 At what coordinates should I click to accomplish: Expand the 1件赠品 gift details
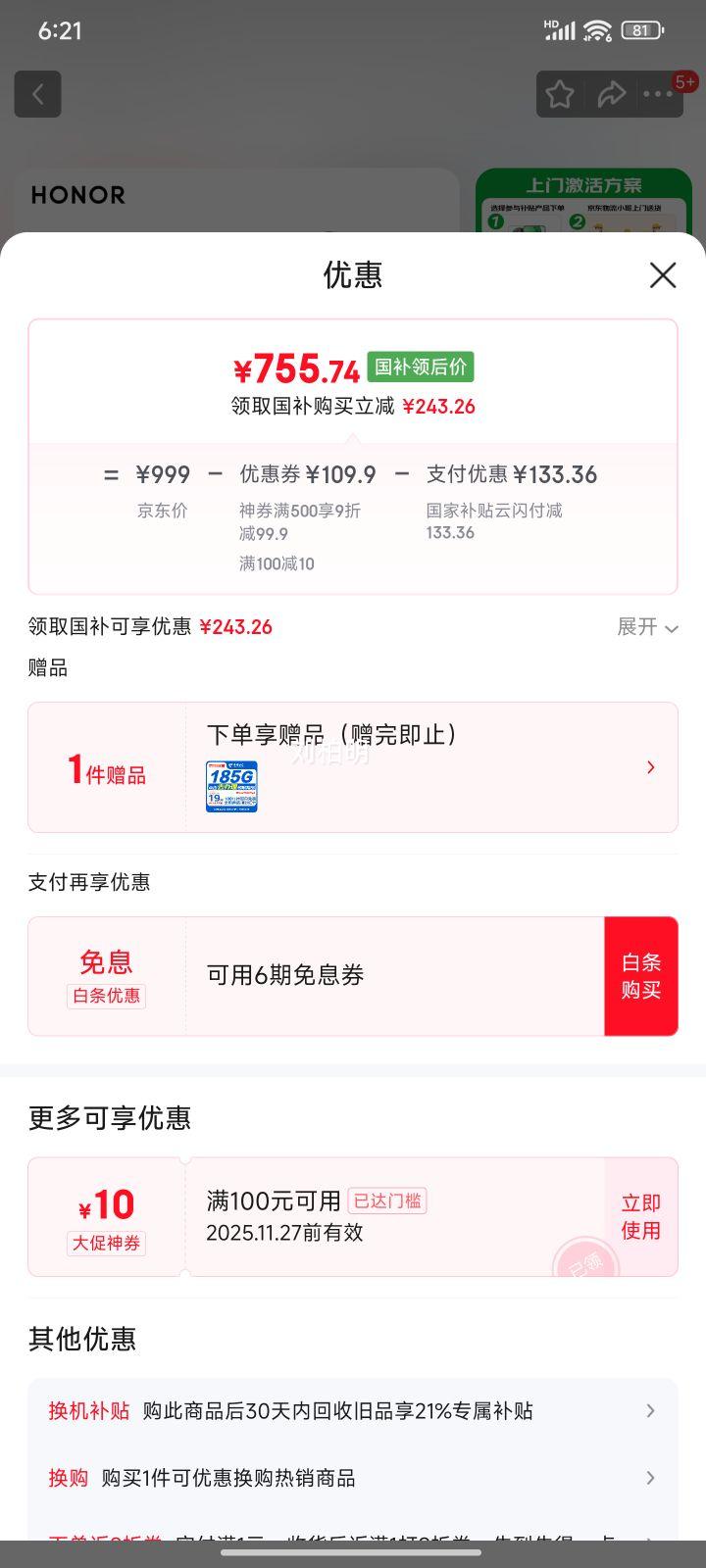pos(649,767)
